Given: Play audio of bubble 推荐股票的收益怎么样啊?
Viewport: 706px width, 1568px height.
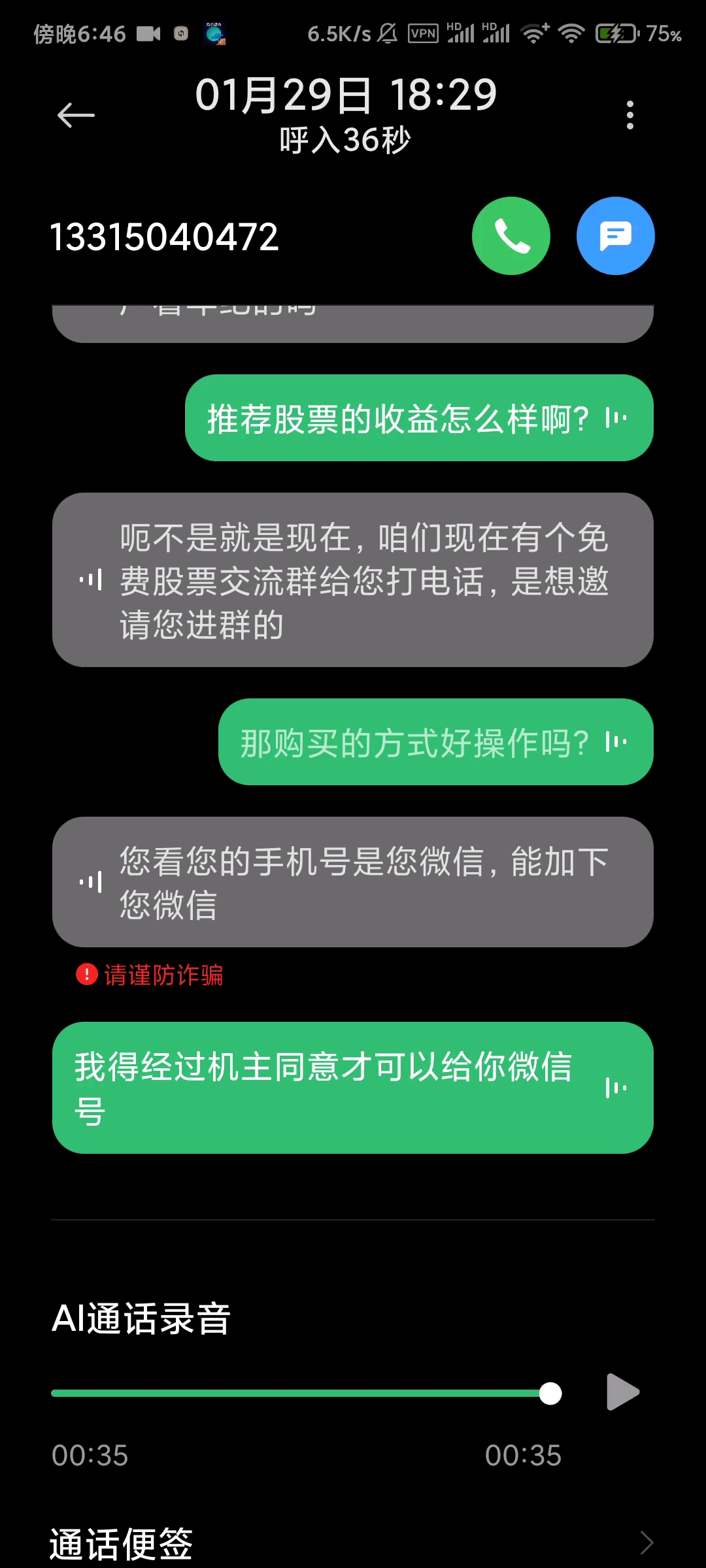Looking at the screenshot, I should tap(616, 417).
